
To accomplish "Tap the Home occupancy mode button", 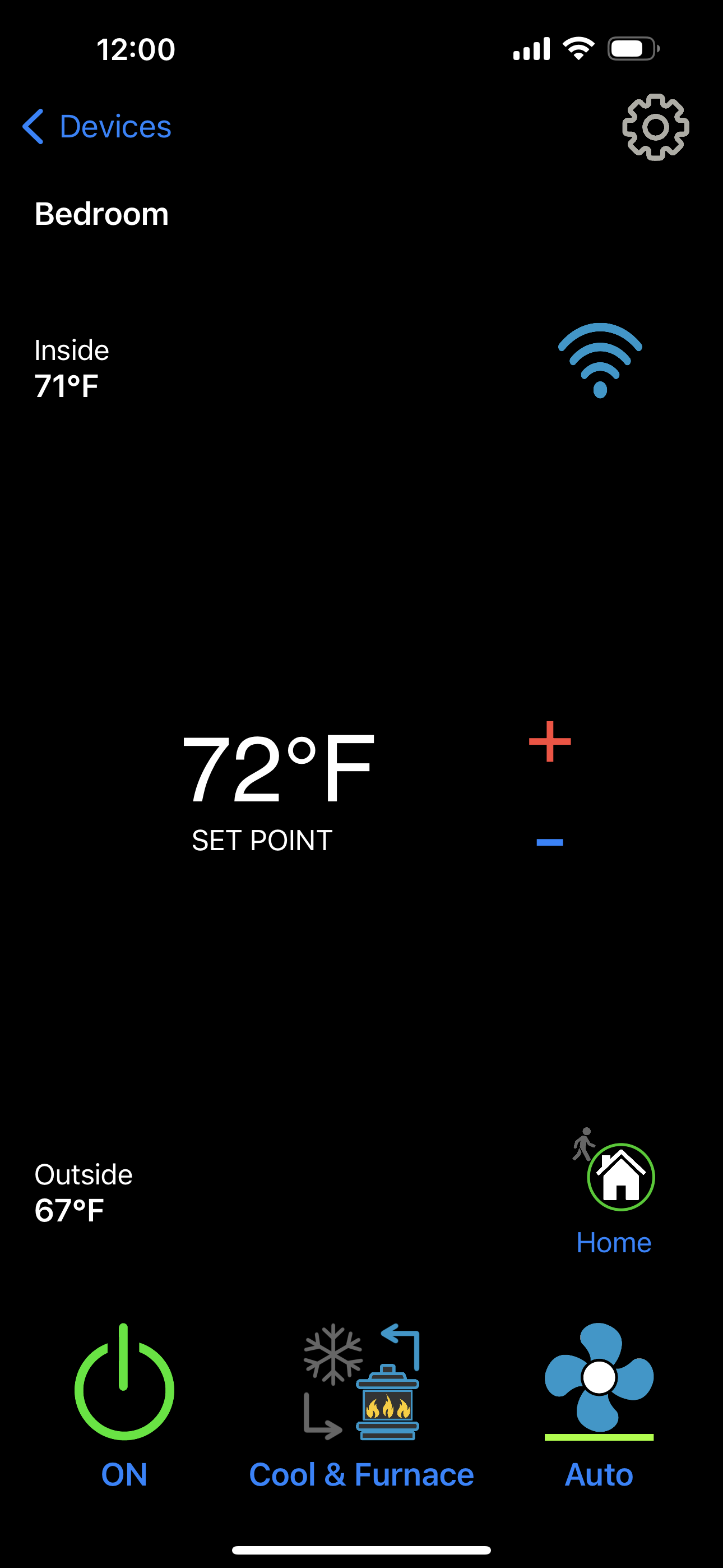I will pyautogui.click(x=614, y=1192).
